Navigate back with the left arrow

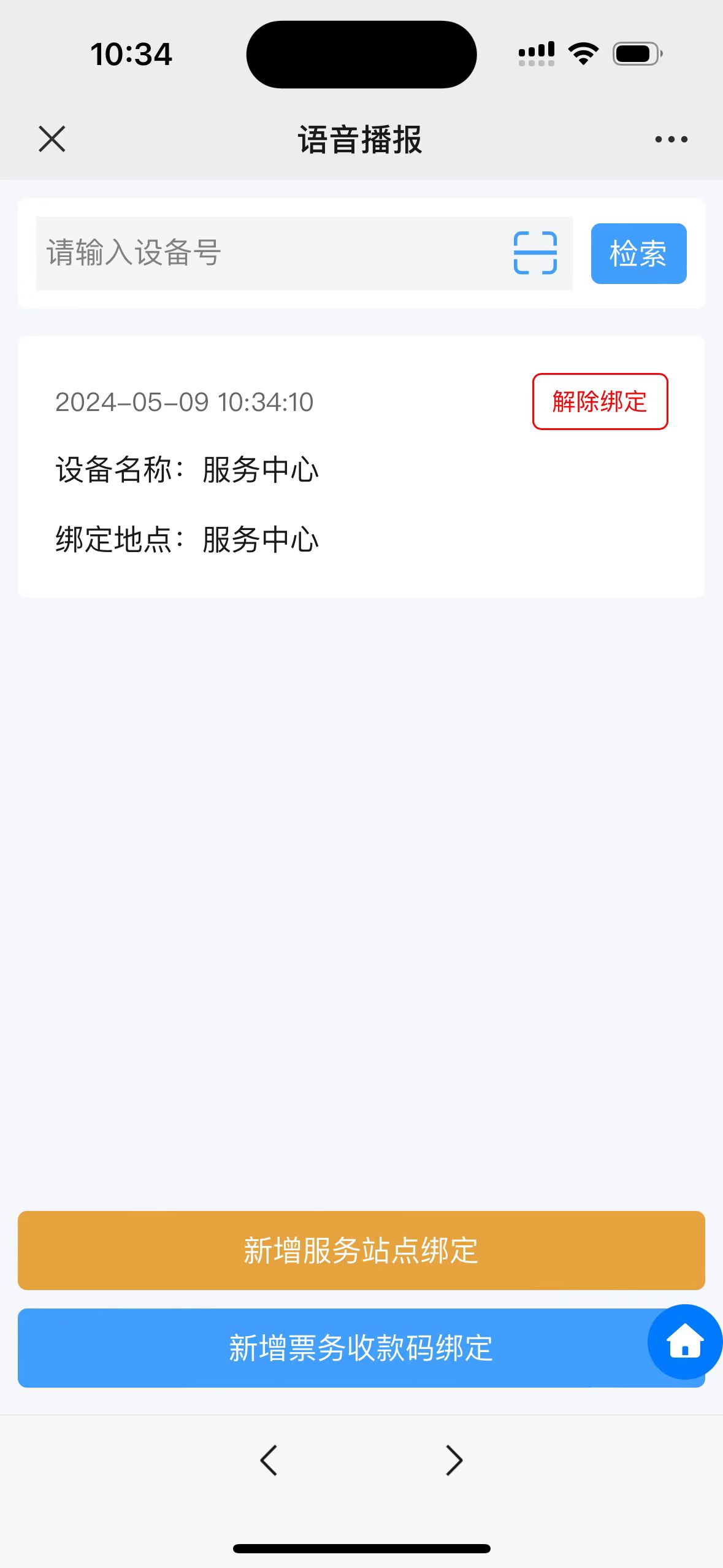tap(269, 1460)
